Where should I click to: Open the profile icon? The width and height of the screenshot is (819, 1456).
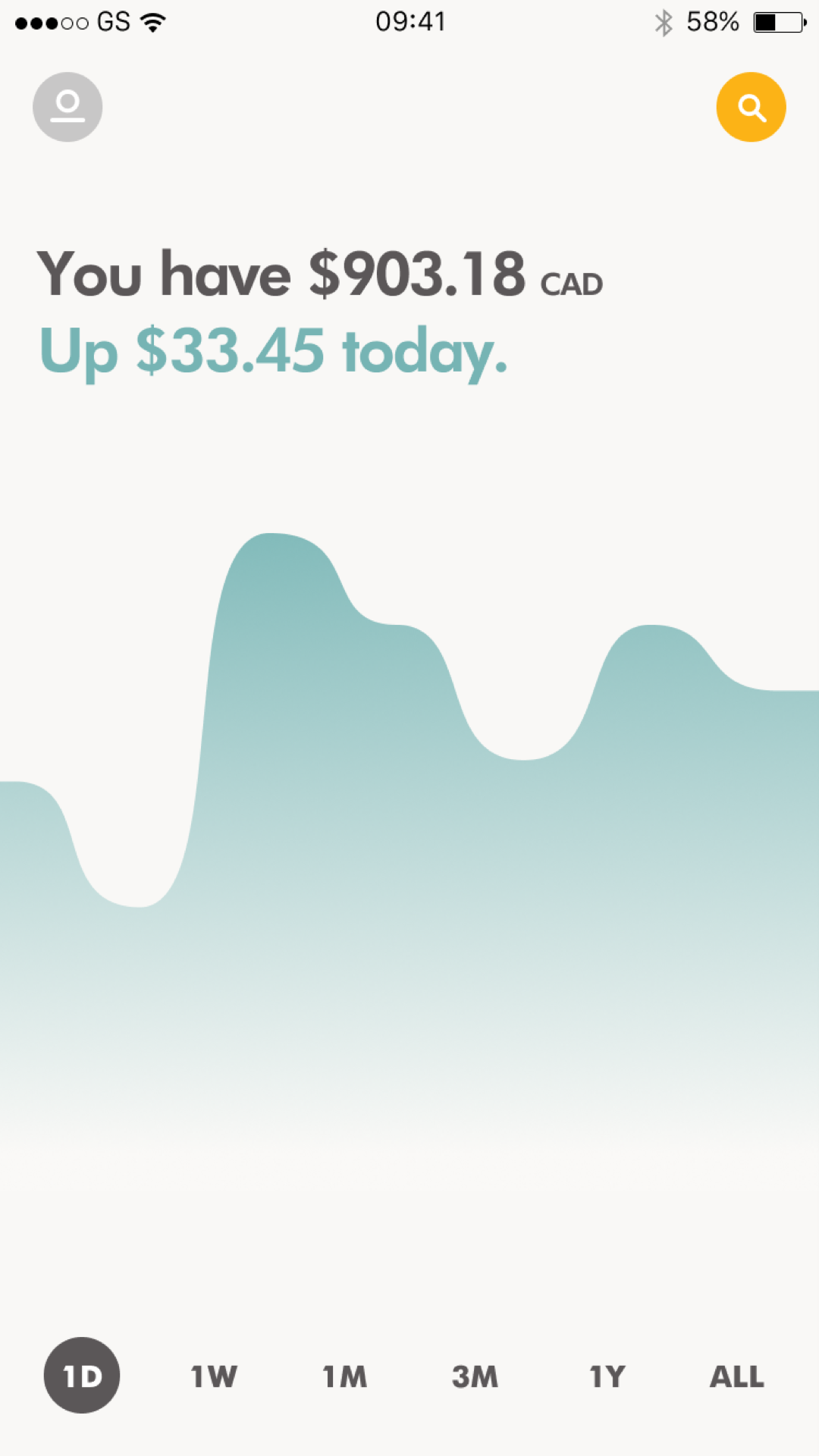(x=67, y=107)
